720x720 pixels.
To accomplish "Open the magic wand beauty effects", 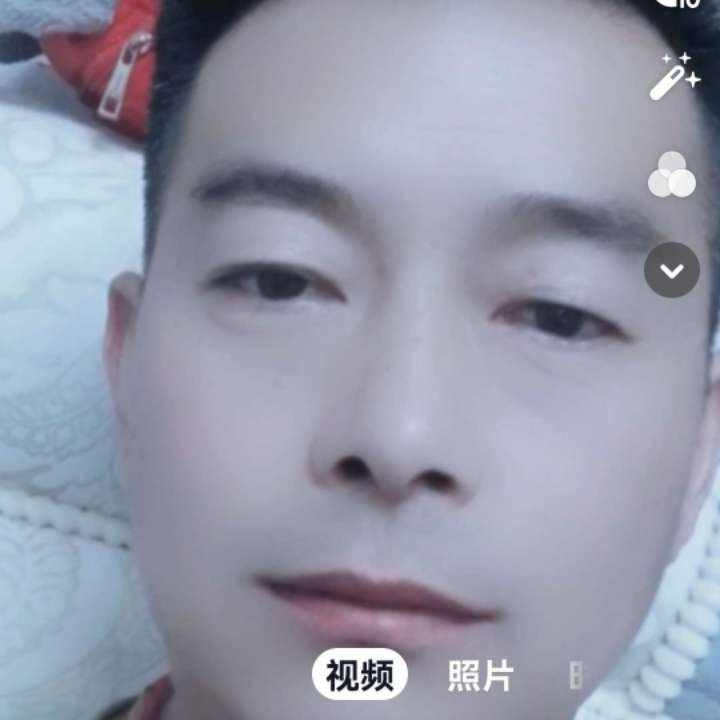I will pos(673,77).
